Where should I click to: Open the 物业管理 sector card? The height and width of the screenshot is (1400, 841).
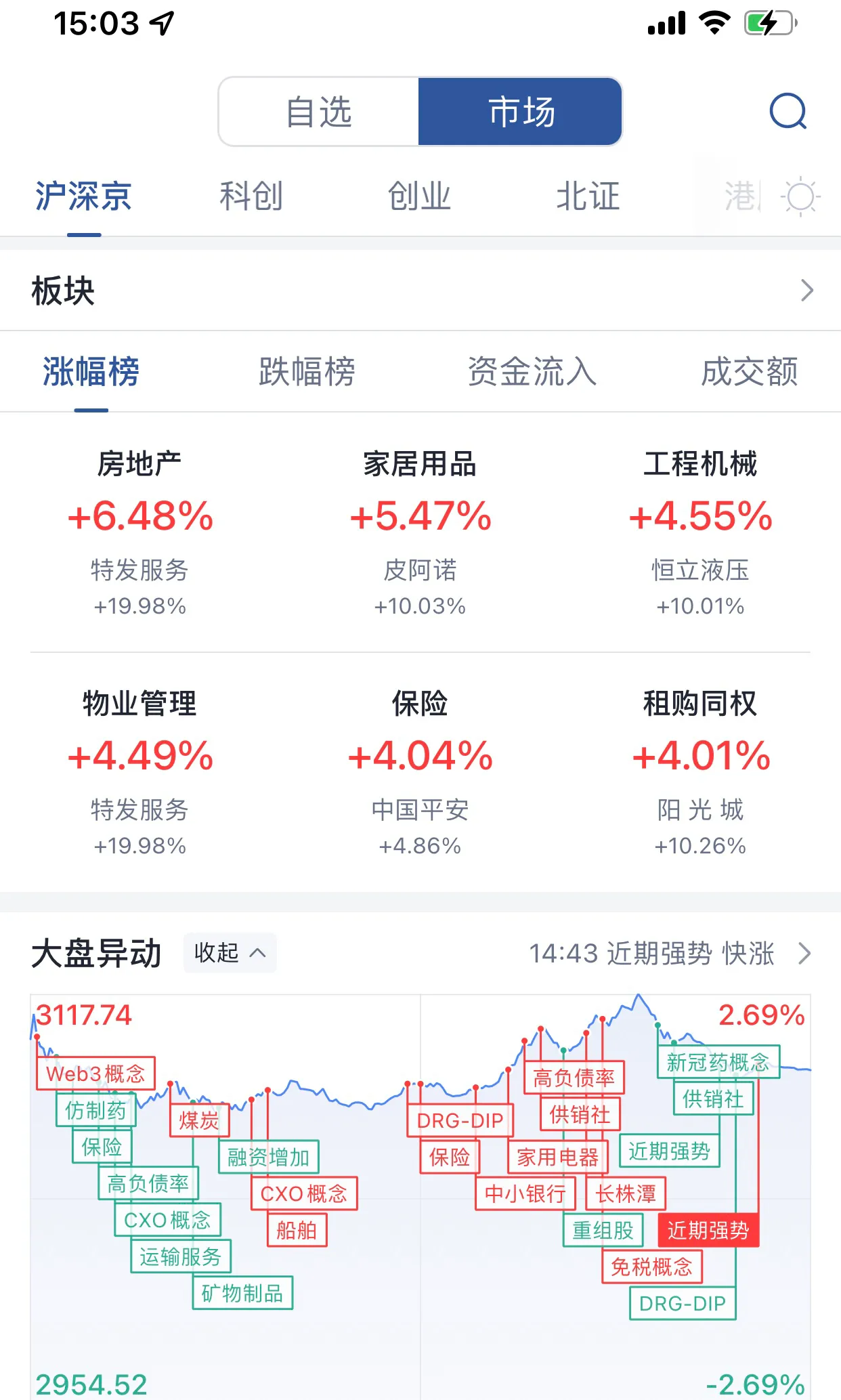tap(139, 772)
